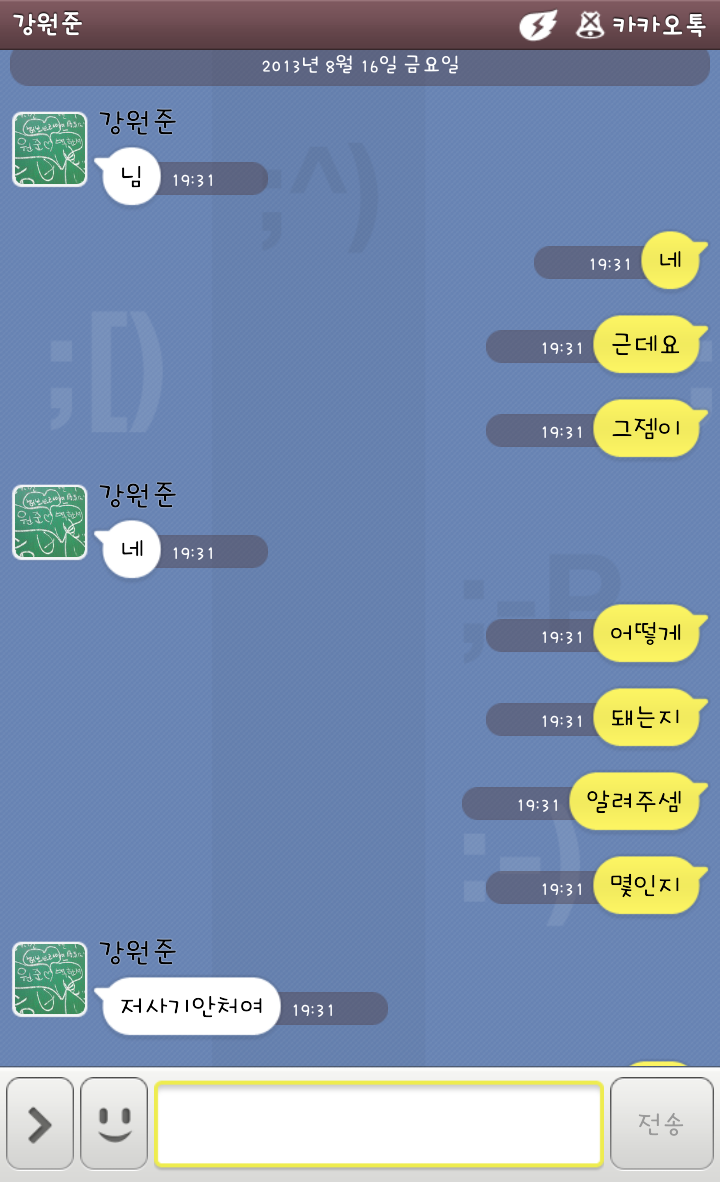Open the emoticon picker
720x1182 pixels.
click(x=114, y=1124)
